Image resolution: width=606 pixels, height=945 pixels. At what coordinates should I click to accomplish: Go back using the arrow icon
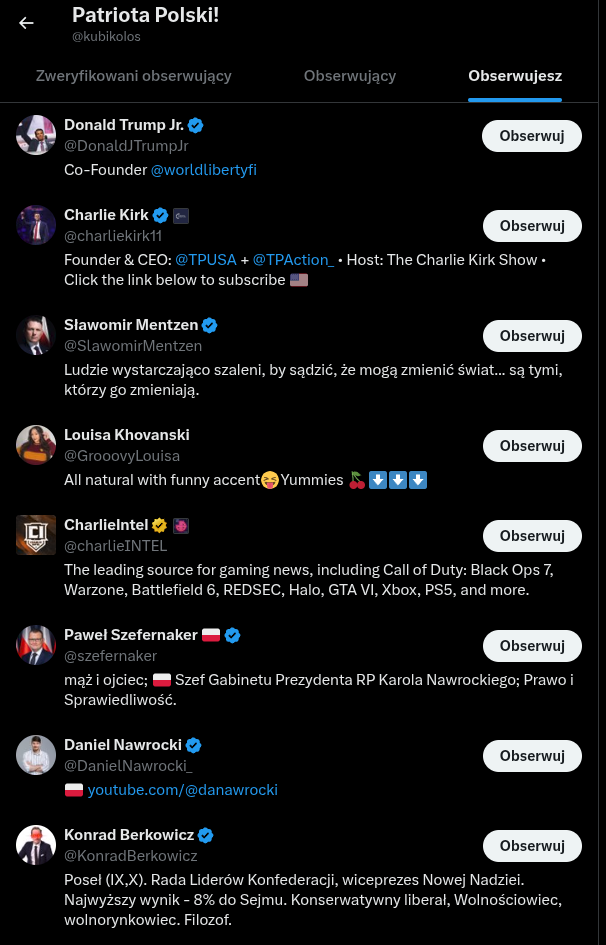(26, 23)
